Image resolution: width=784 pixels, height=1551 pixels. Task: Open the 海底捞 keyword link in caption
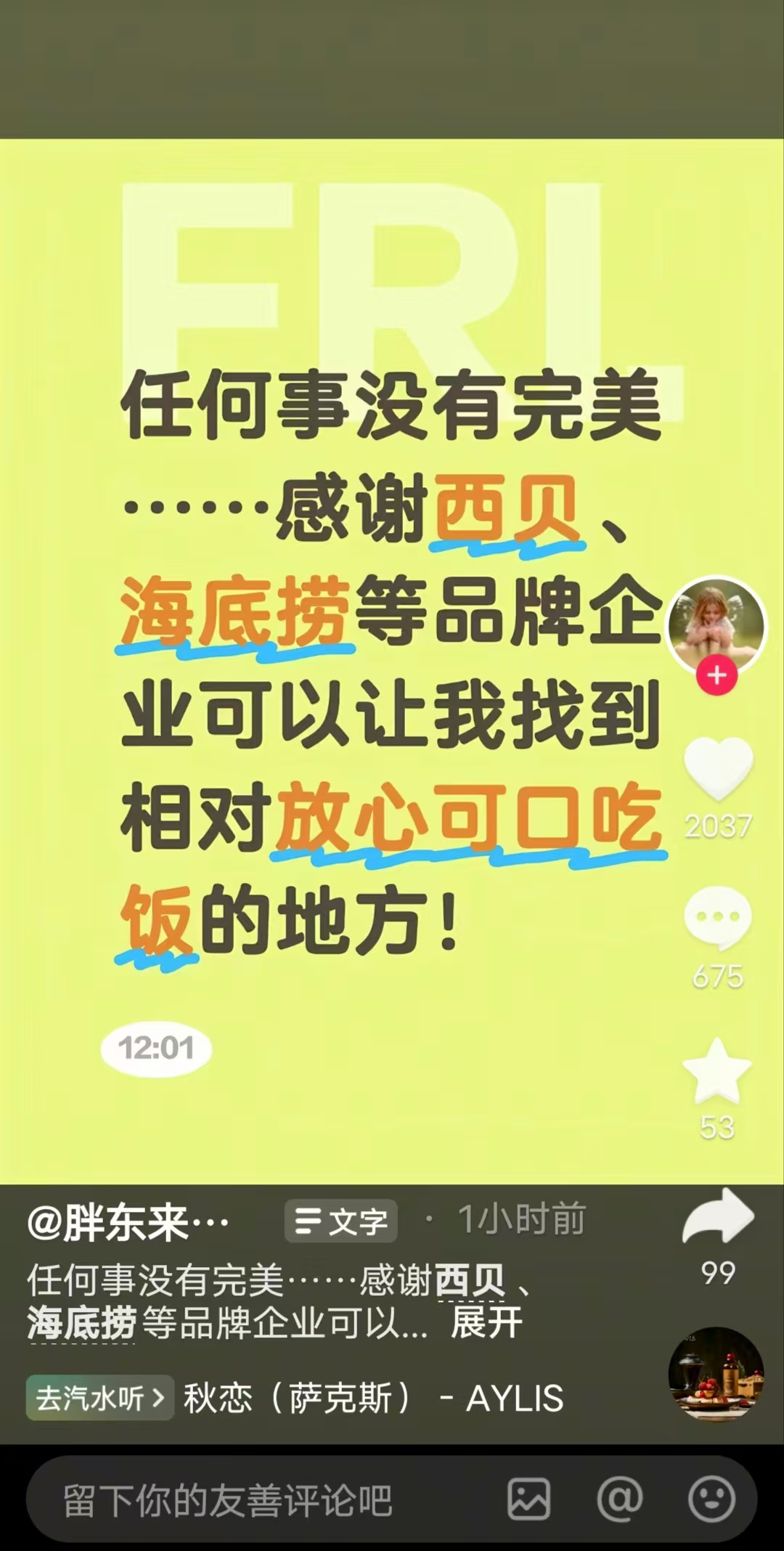[x=82, y=1323]
